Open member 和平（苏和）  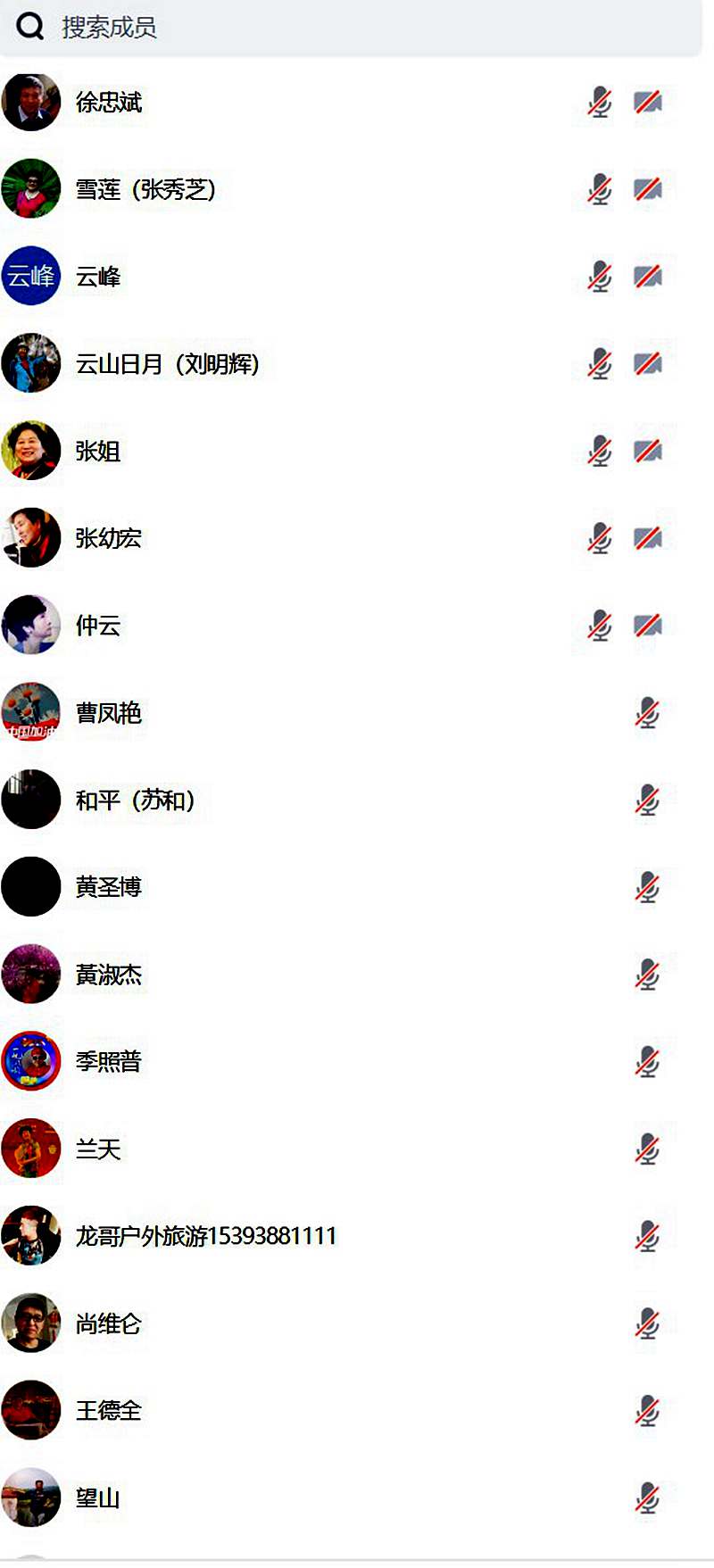tap(135, 801)
